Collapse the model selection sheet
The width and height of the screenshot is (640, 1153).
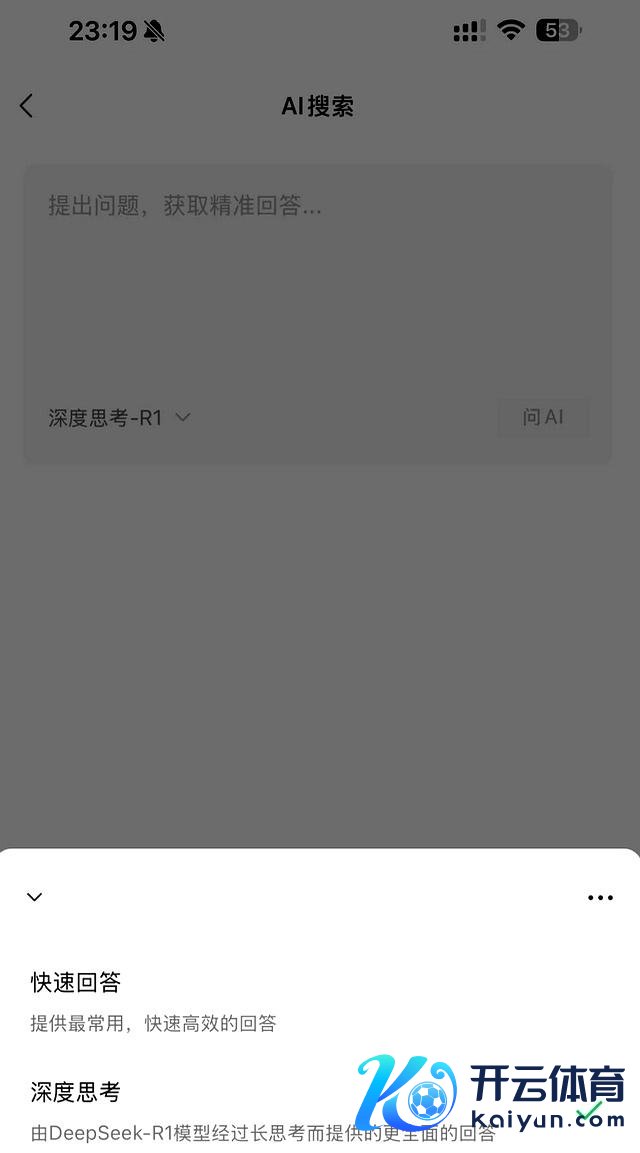coord(35,897)
